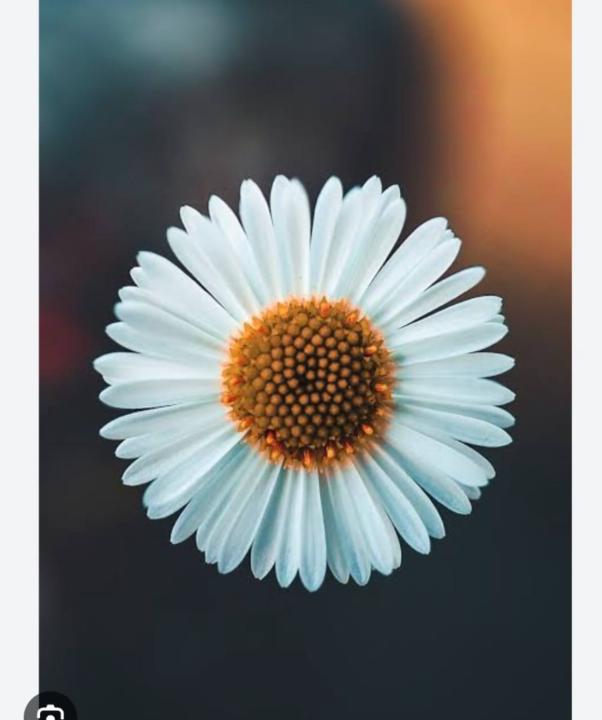Viewport: 602px width, 720px height.
Task: Search this image with the Lens icon
Action: [50, 711]
